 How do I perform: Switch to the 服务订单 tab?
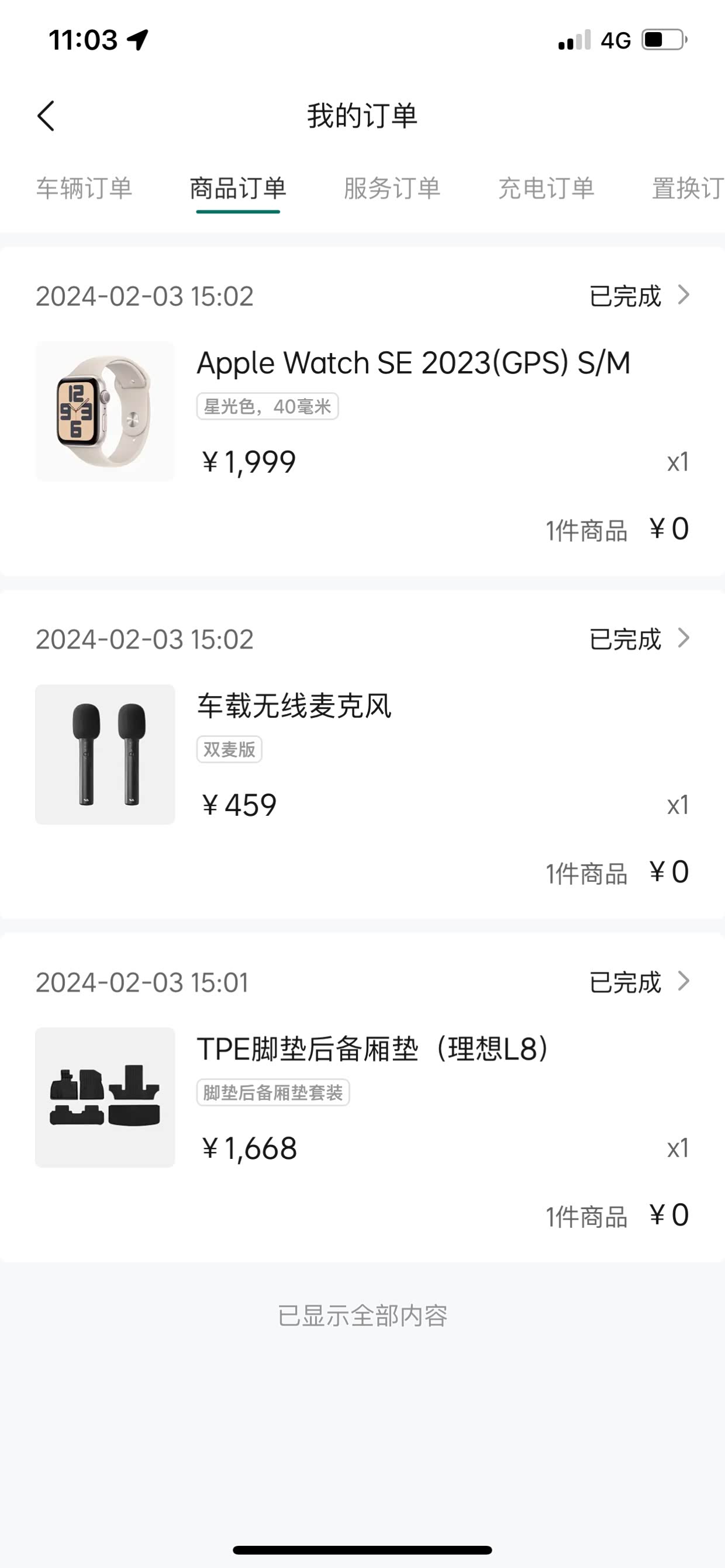pos(391,188)
